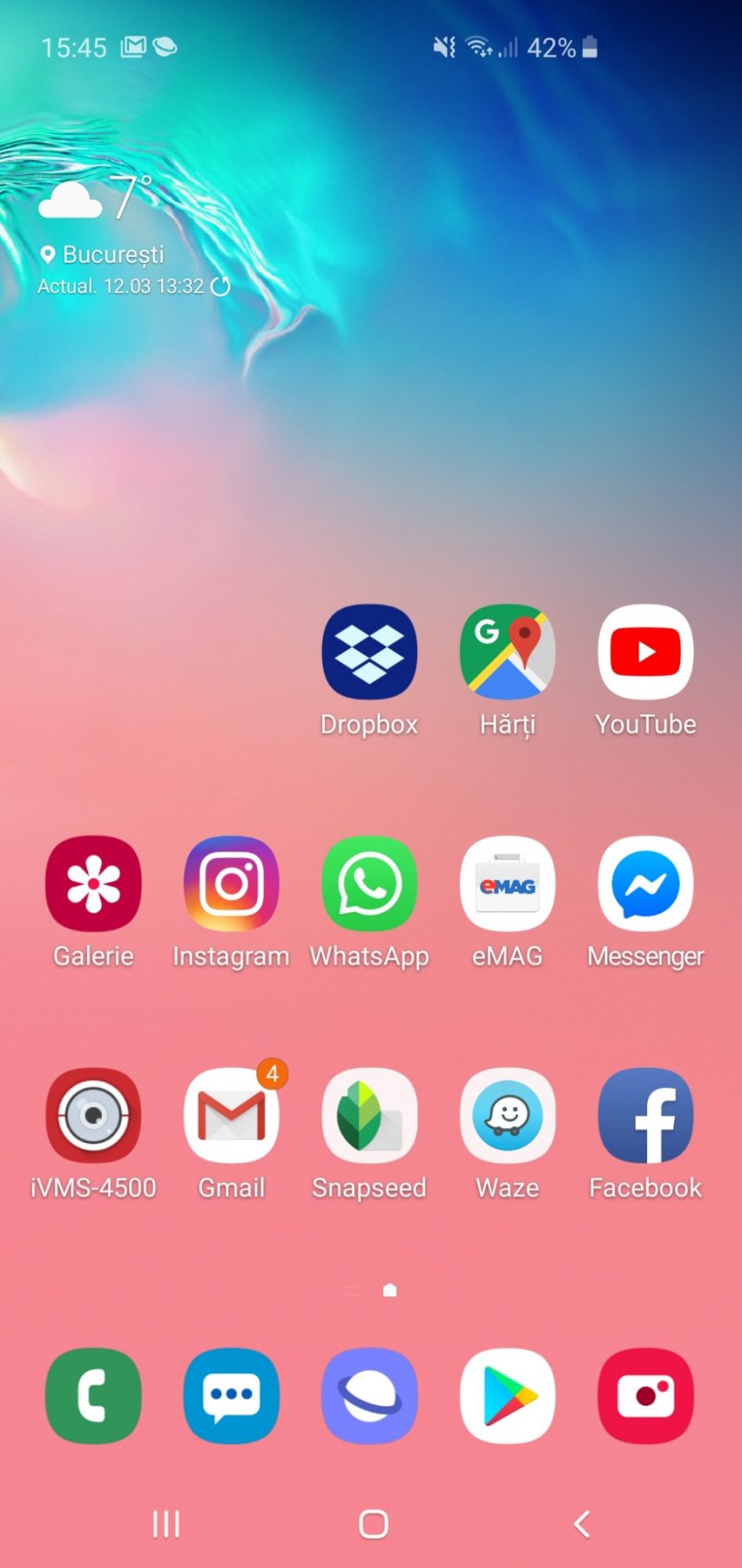Launch Messenger
742x1568 pixels.
coord(645,884)
